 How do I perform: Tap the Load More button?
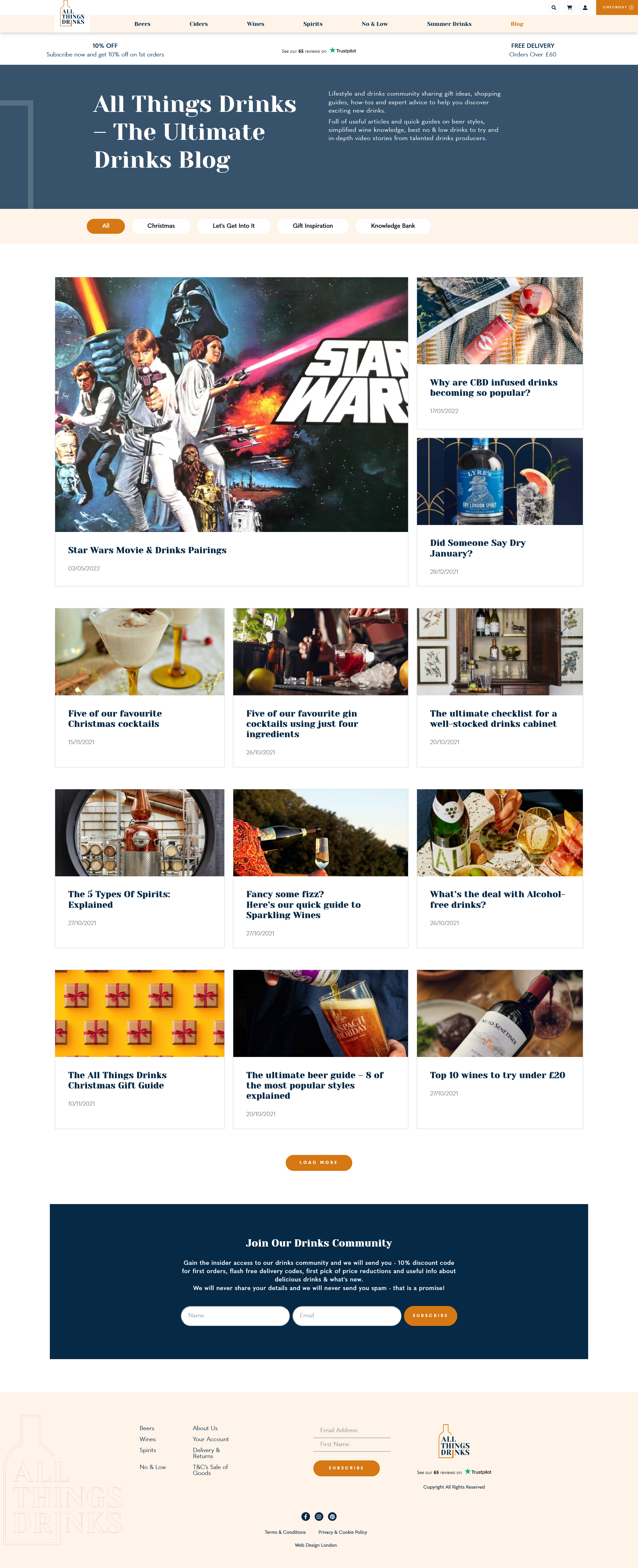point(319,1163)
